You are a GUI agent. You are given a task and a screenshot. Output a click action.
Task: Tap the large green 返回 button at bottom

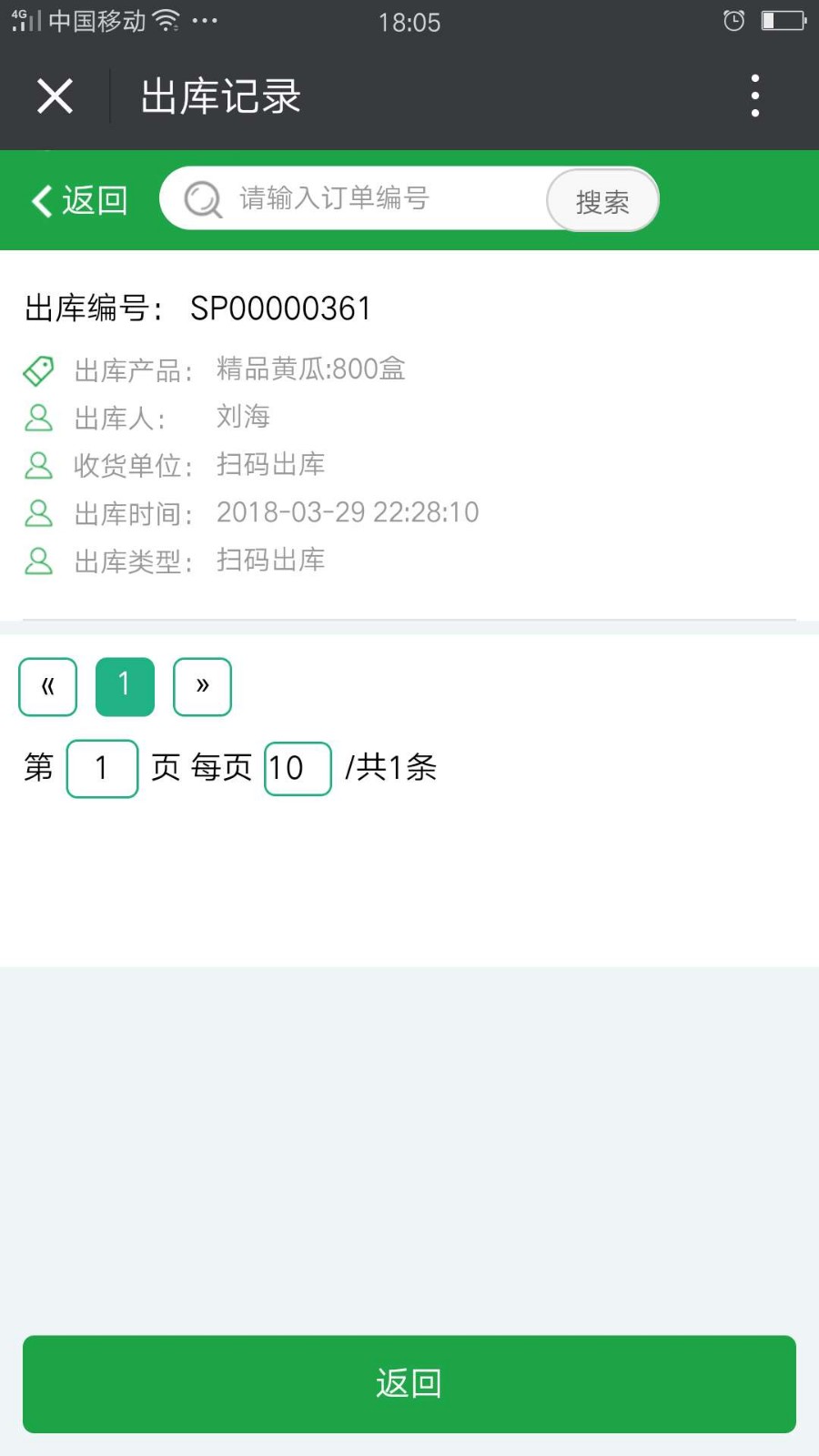click(x=409, y=1384)
